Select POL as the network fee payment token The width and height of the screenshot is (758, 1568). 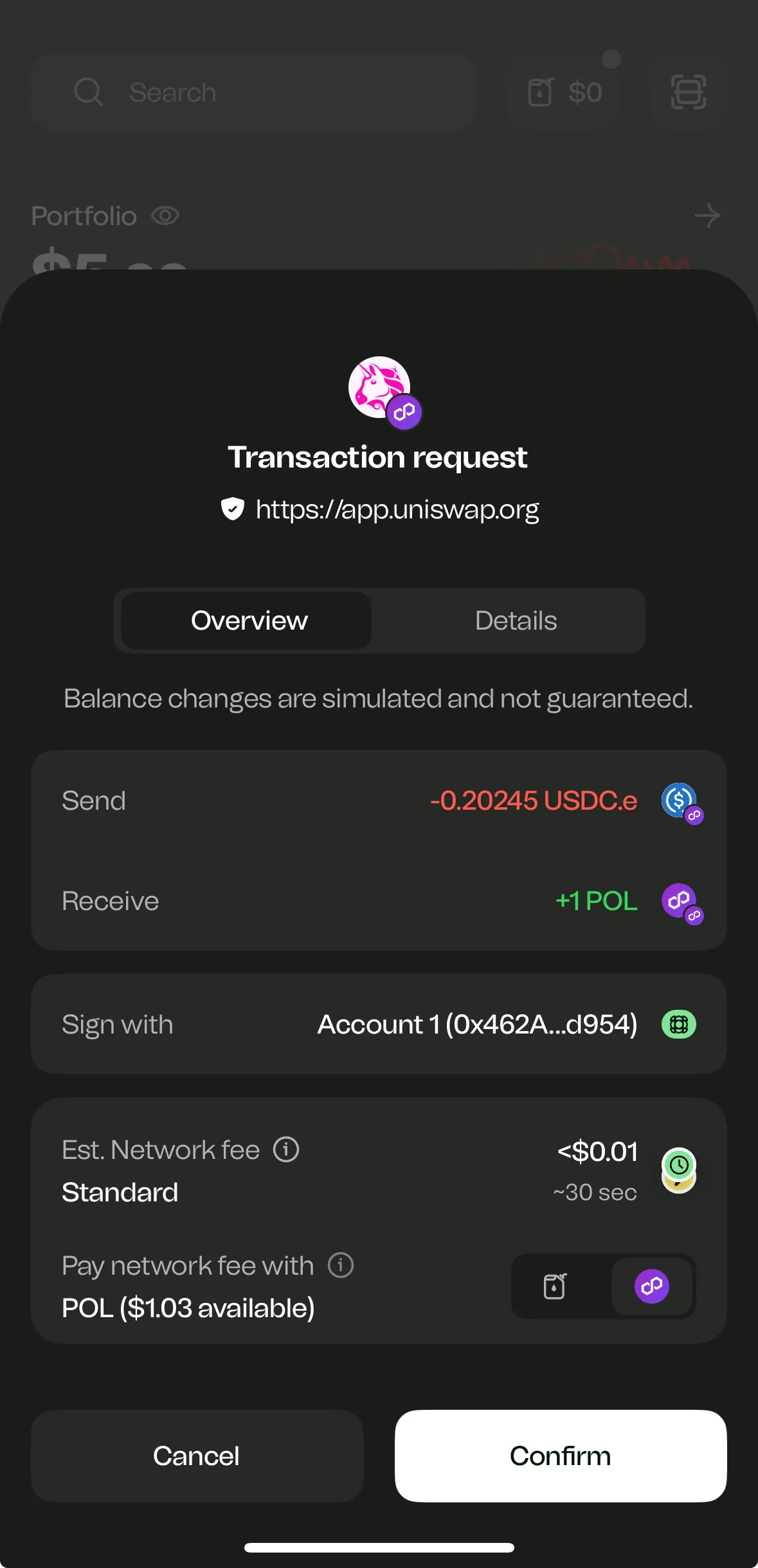click(652, 1286)
